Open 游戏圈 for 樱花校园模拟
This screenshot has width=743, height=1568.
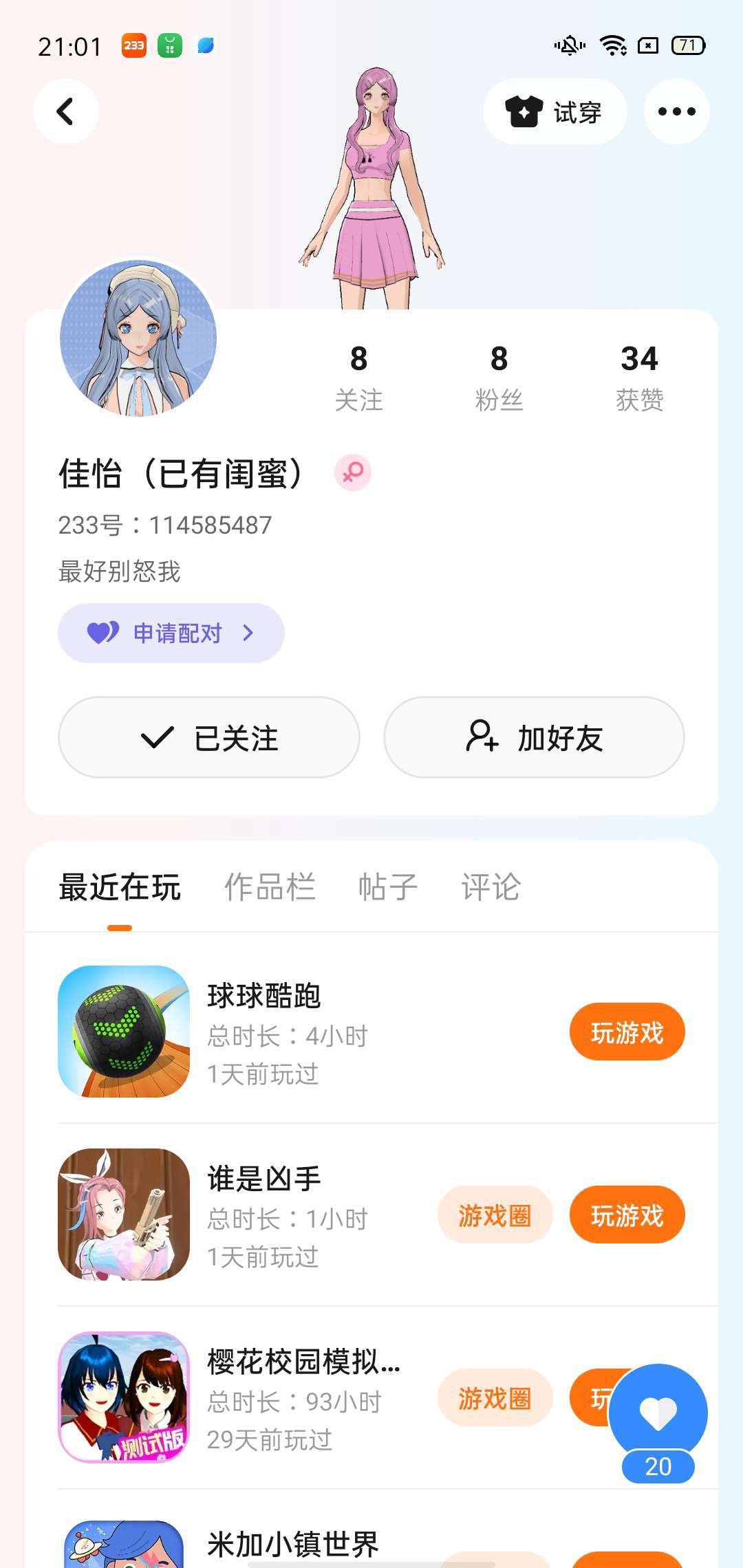click(x=495, y=1398)
